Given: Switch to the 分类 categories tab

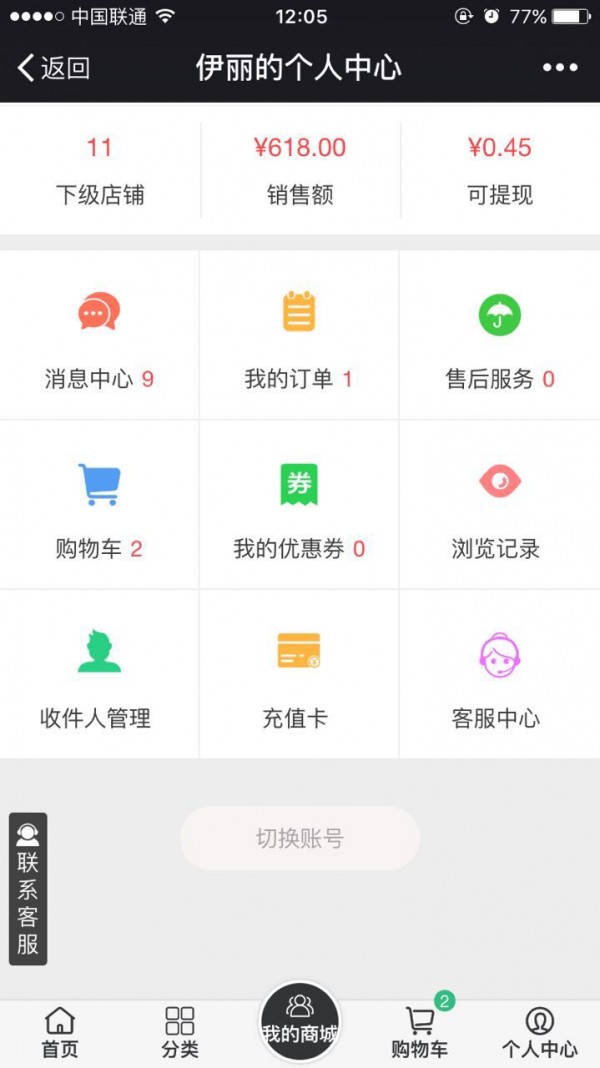Looking at the screenshot, I should coord(180,1032).
